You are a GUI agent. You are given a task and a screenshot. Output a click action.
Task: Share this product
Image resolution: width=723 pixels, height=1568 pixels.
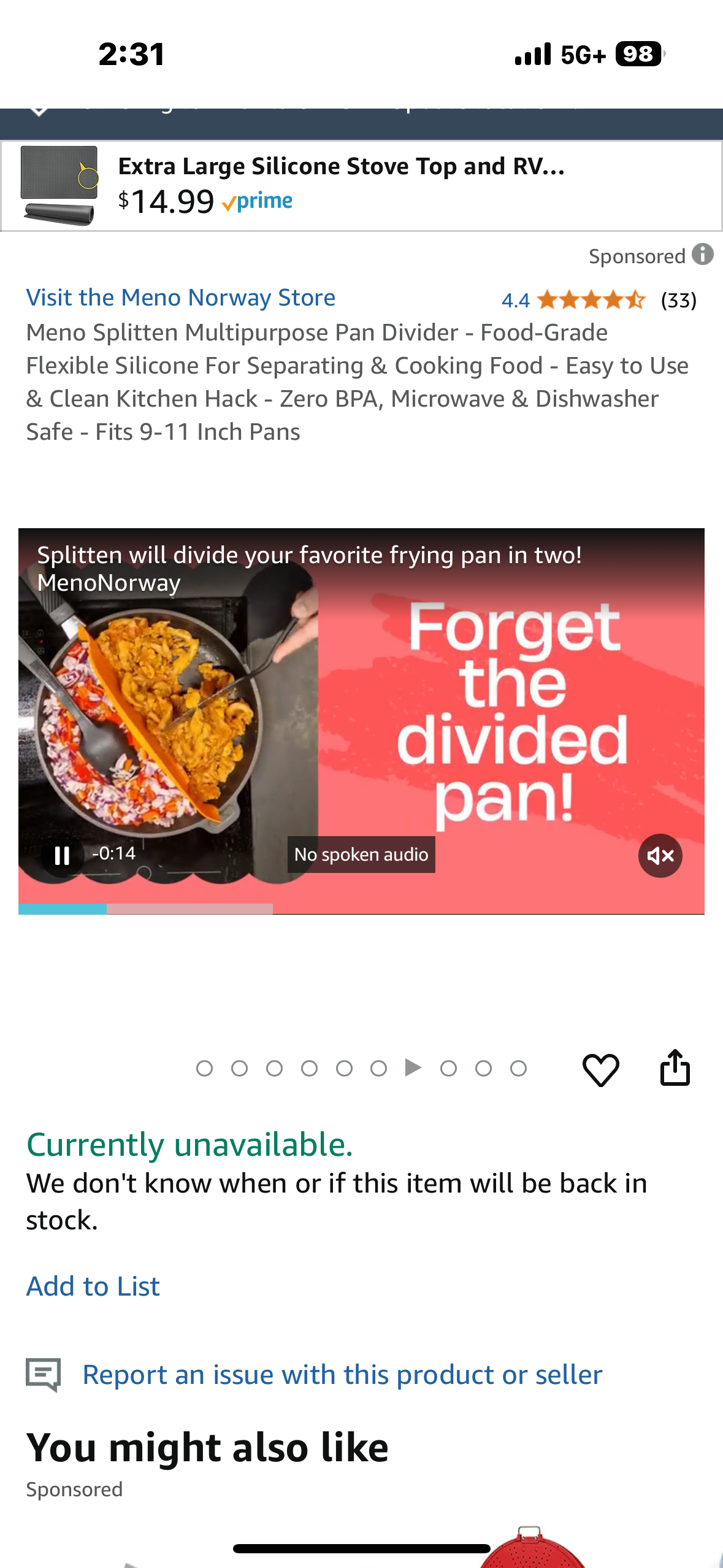point(675,1067)
